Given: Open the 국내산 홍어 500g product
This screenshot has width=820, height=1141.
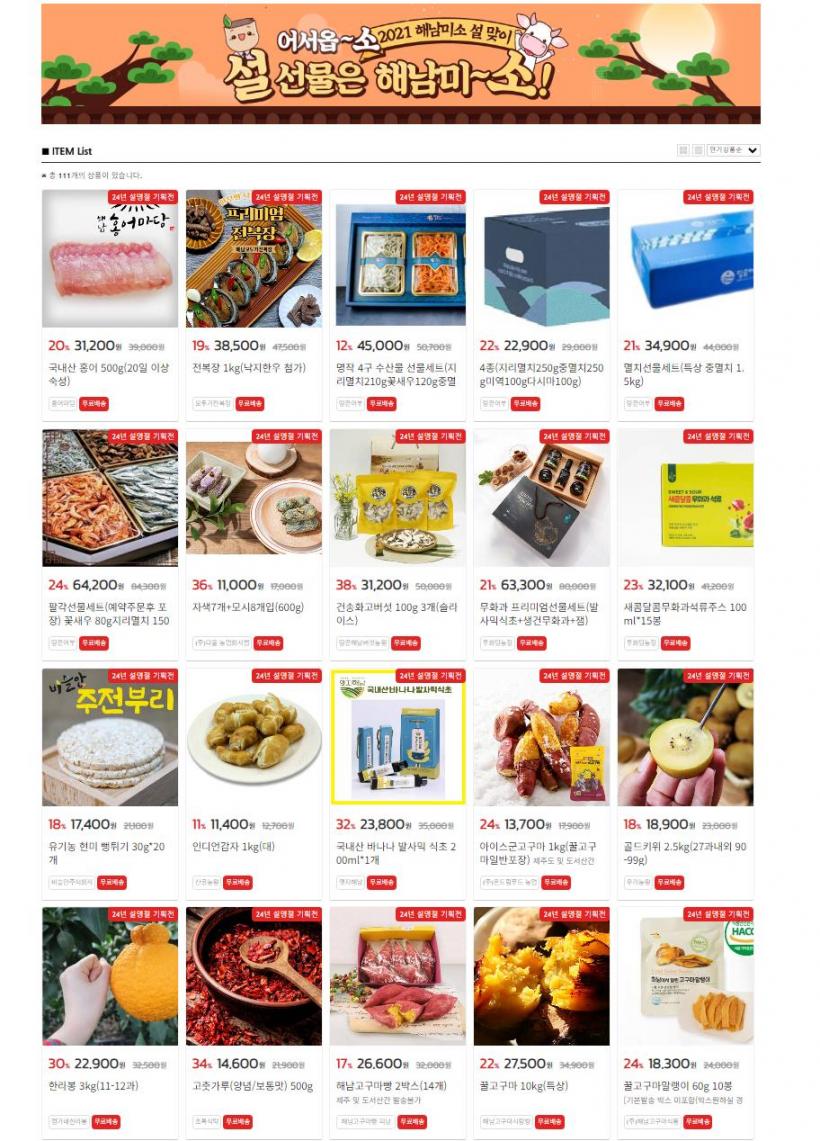Looking at the screenshot, I should tap(110, 259).
